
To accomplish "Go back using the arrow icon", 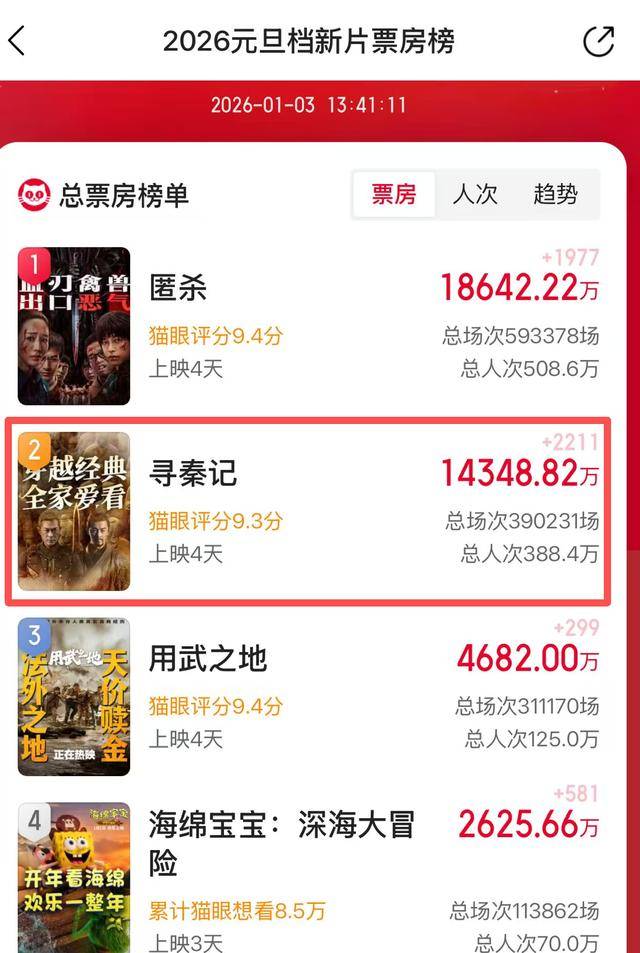I will (17, 41).
